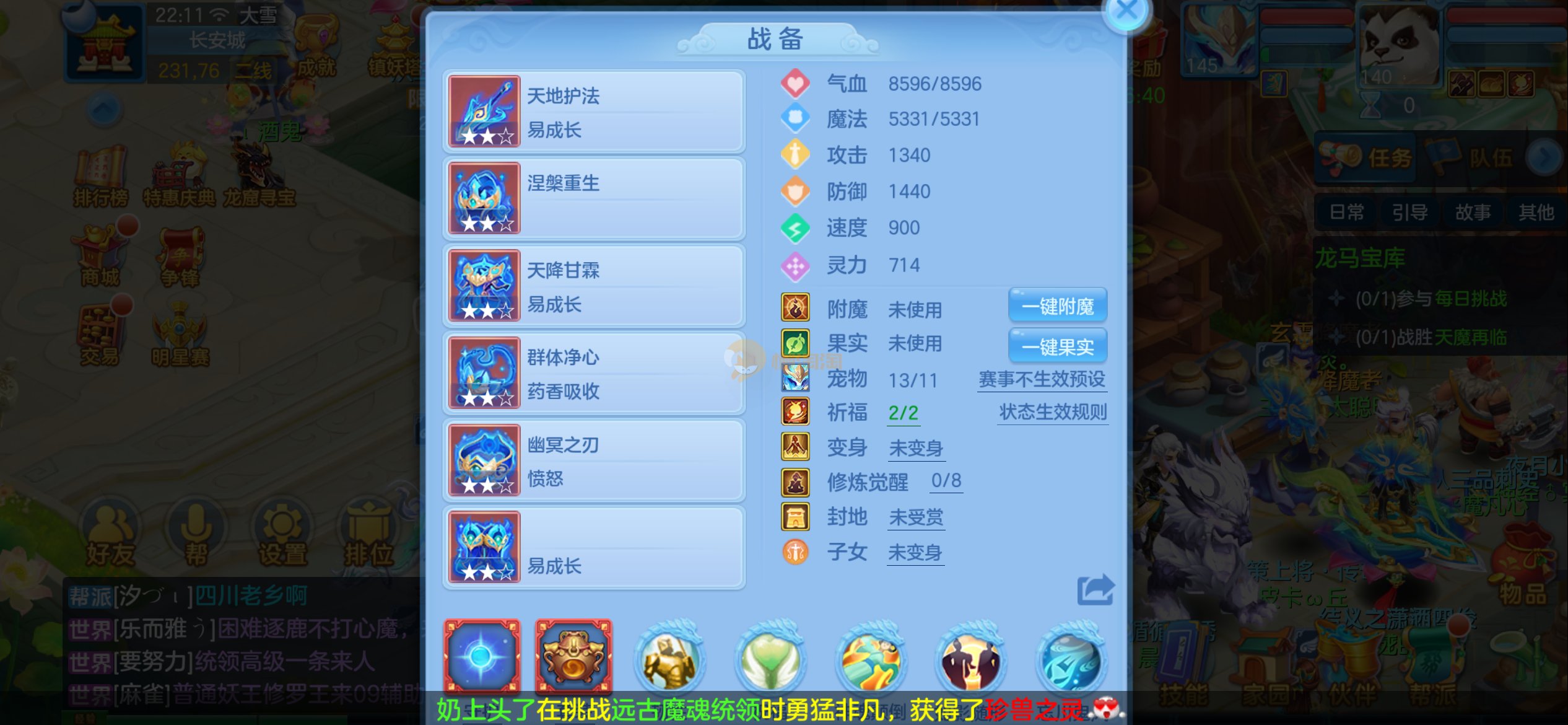Tap the 封地 未受赏 status

pos(915,517)
